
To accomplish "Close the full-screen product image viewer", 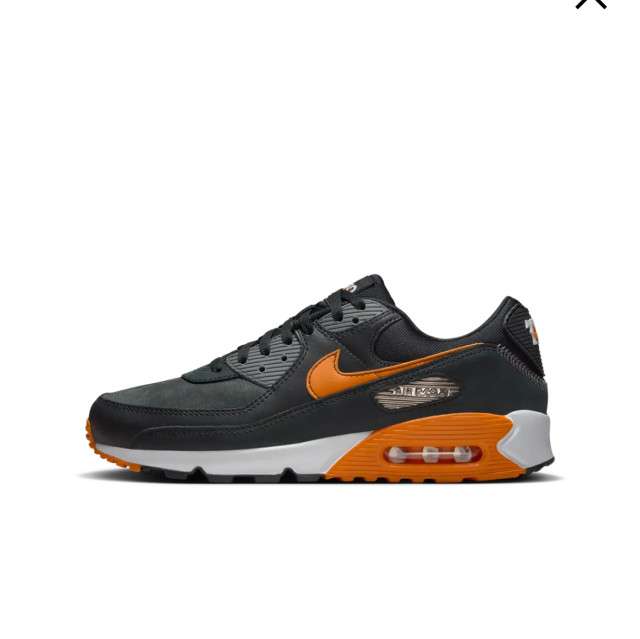I will click(x=591, y=2).
